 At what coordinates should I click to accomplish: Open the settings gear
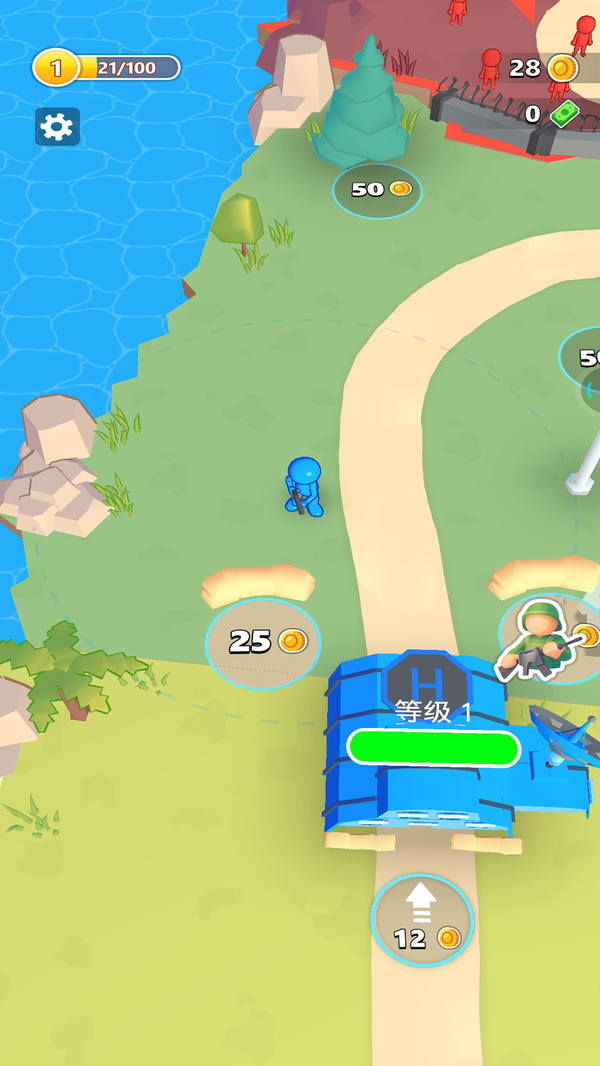[x=57, y=127]
